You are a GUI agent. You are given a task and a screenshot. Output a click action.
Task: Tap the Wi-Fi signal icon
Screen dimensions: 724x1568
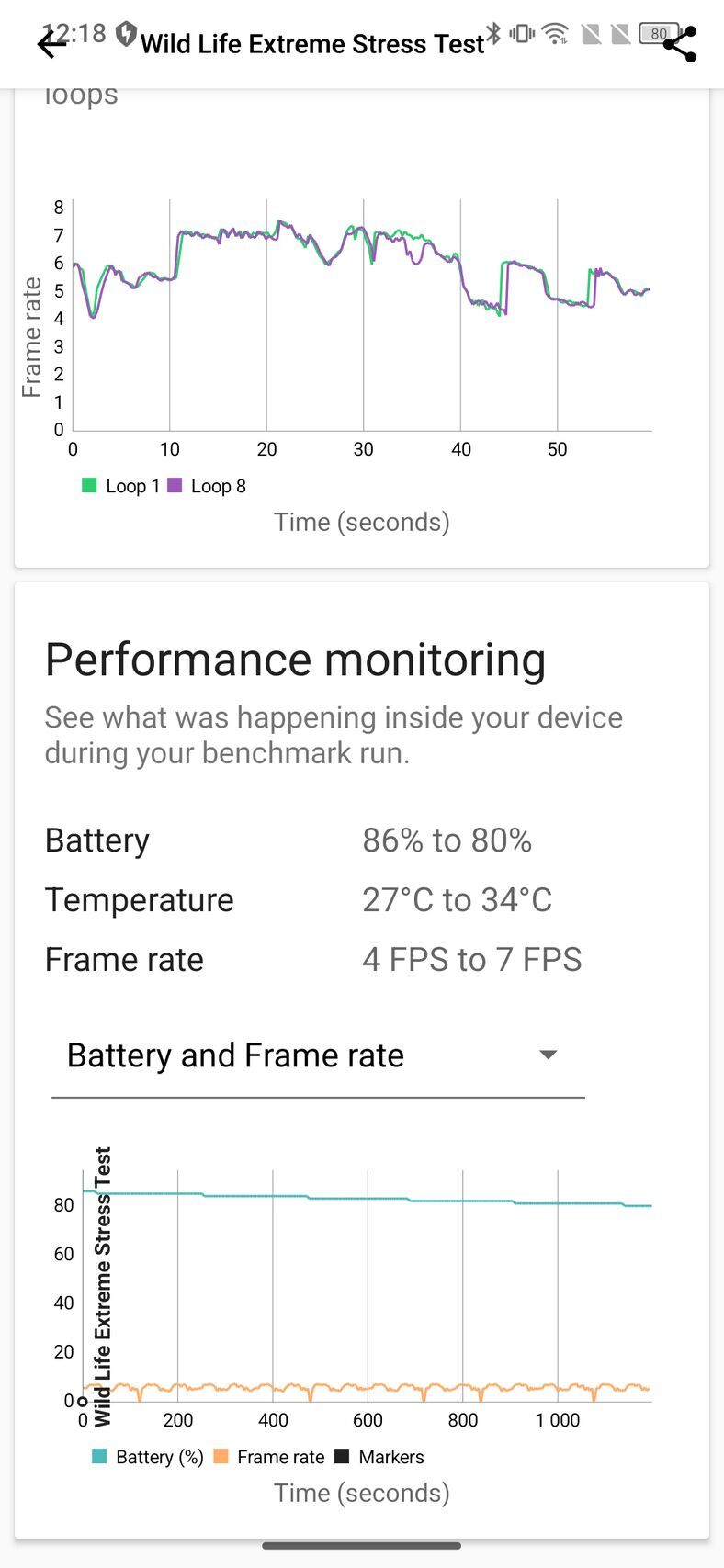(x=555, y=34)
